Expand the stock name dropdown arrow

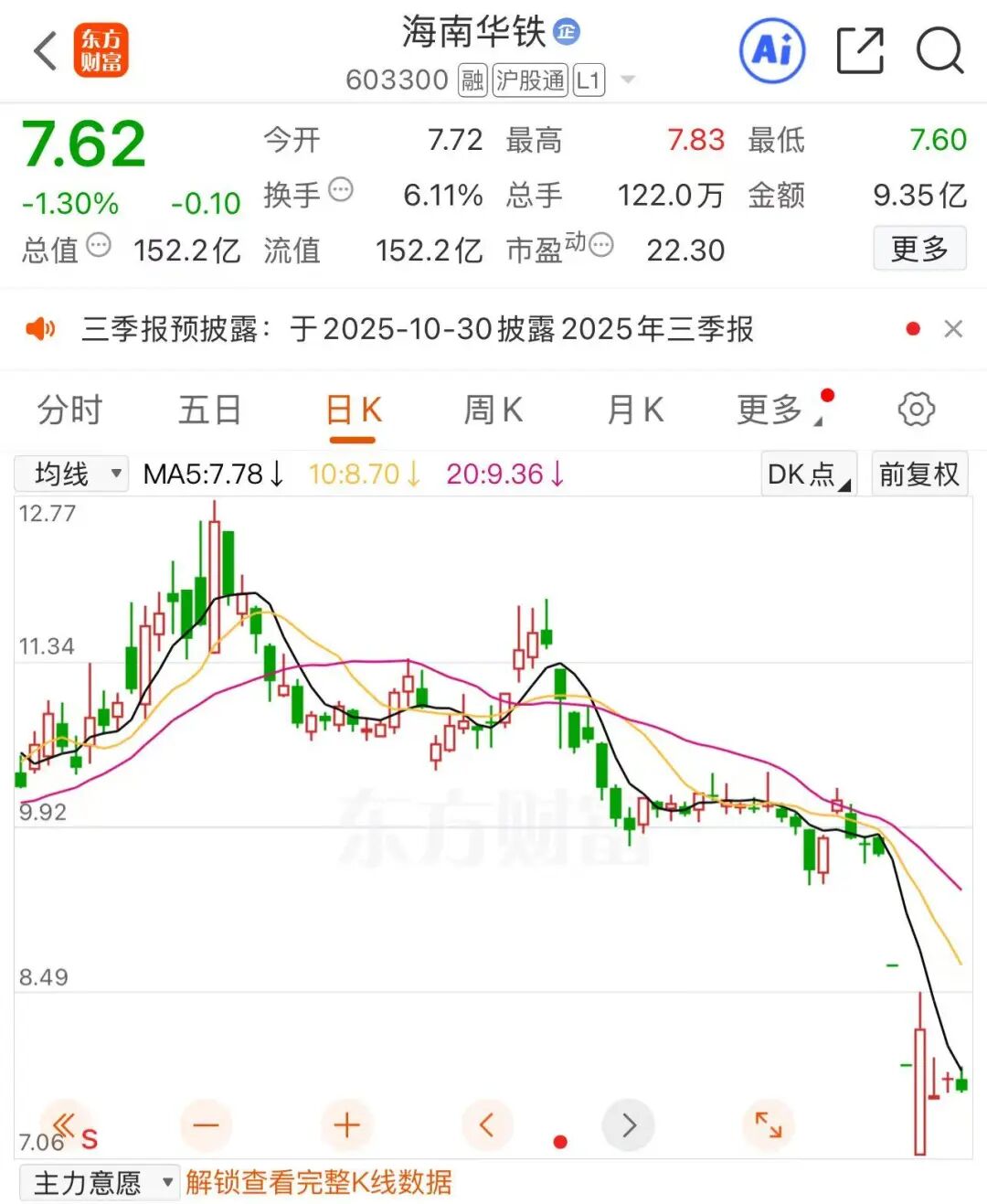(x=628, y=80)
